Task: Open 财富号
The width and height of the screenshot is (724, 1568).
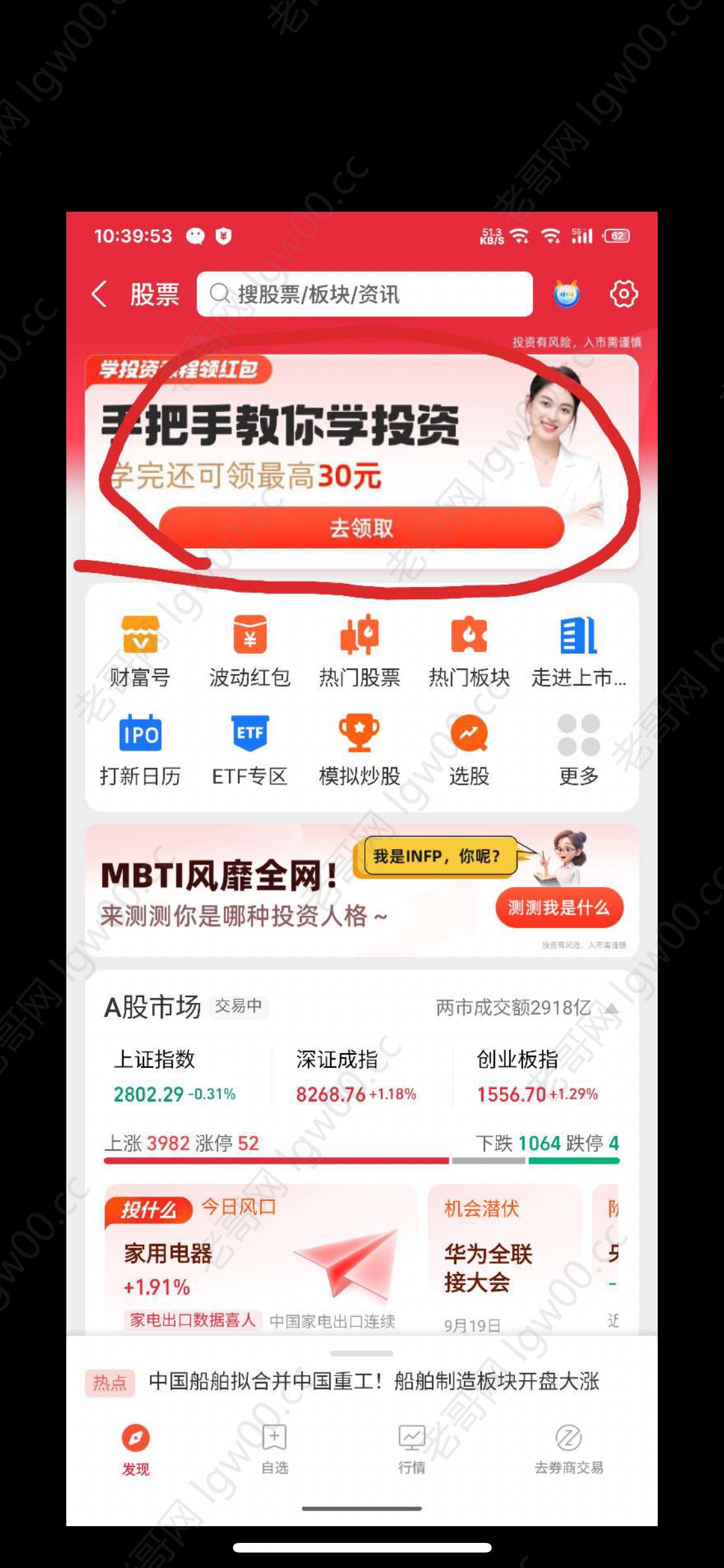Action: click(140, 651)
